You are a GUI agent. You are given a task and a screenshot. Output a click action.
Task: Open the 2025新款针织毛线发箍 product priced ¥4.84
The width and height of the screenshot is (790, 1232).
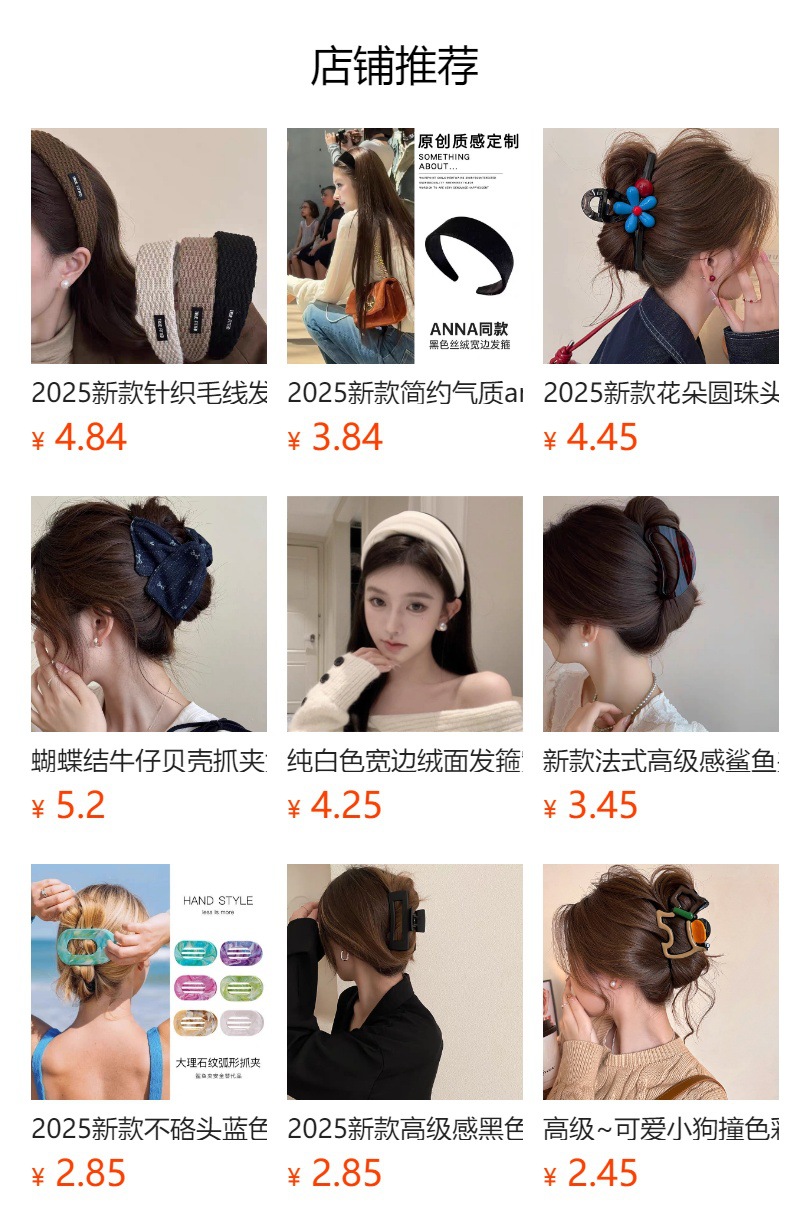click(149, 246)
